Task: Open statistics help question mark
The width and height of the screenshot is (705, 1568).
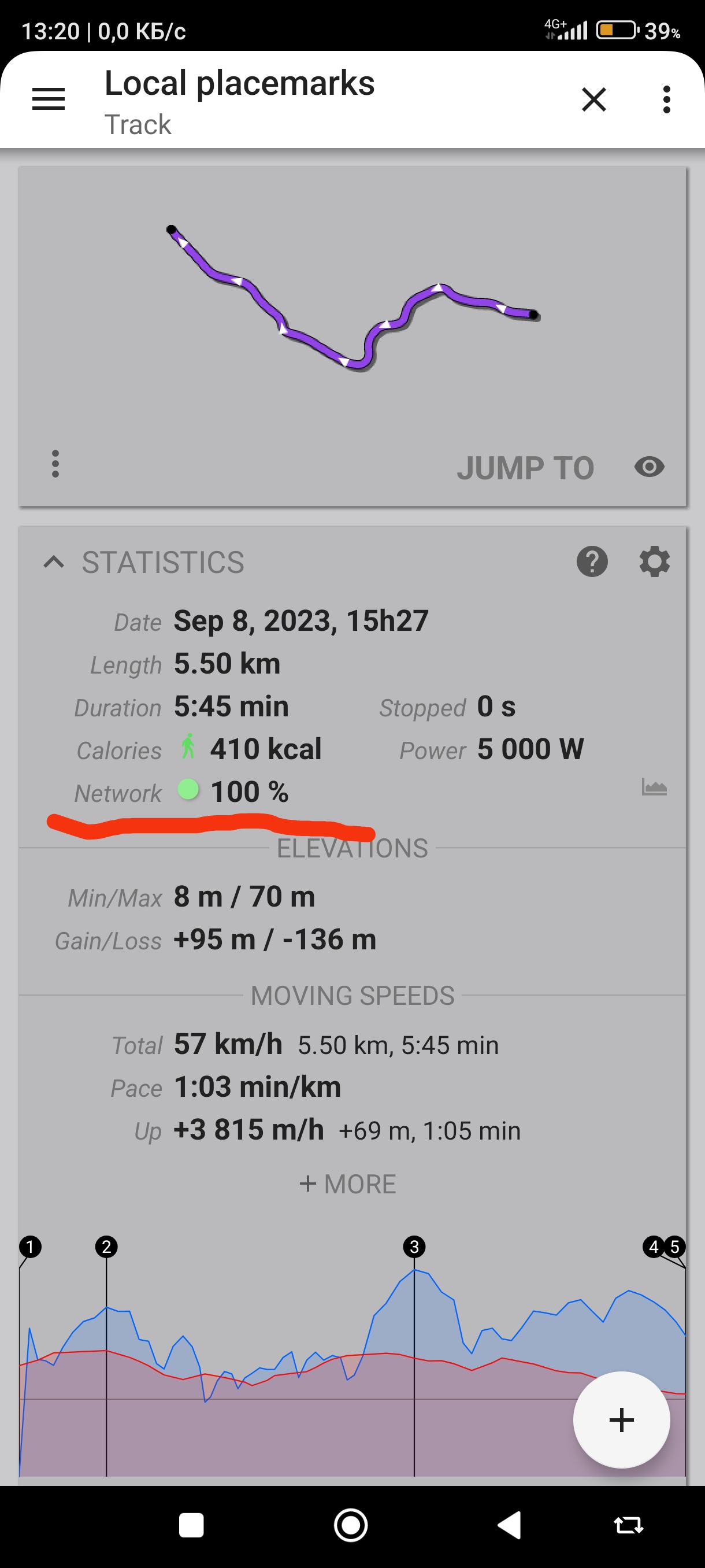Action: tap(592, 561)
